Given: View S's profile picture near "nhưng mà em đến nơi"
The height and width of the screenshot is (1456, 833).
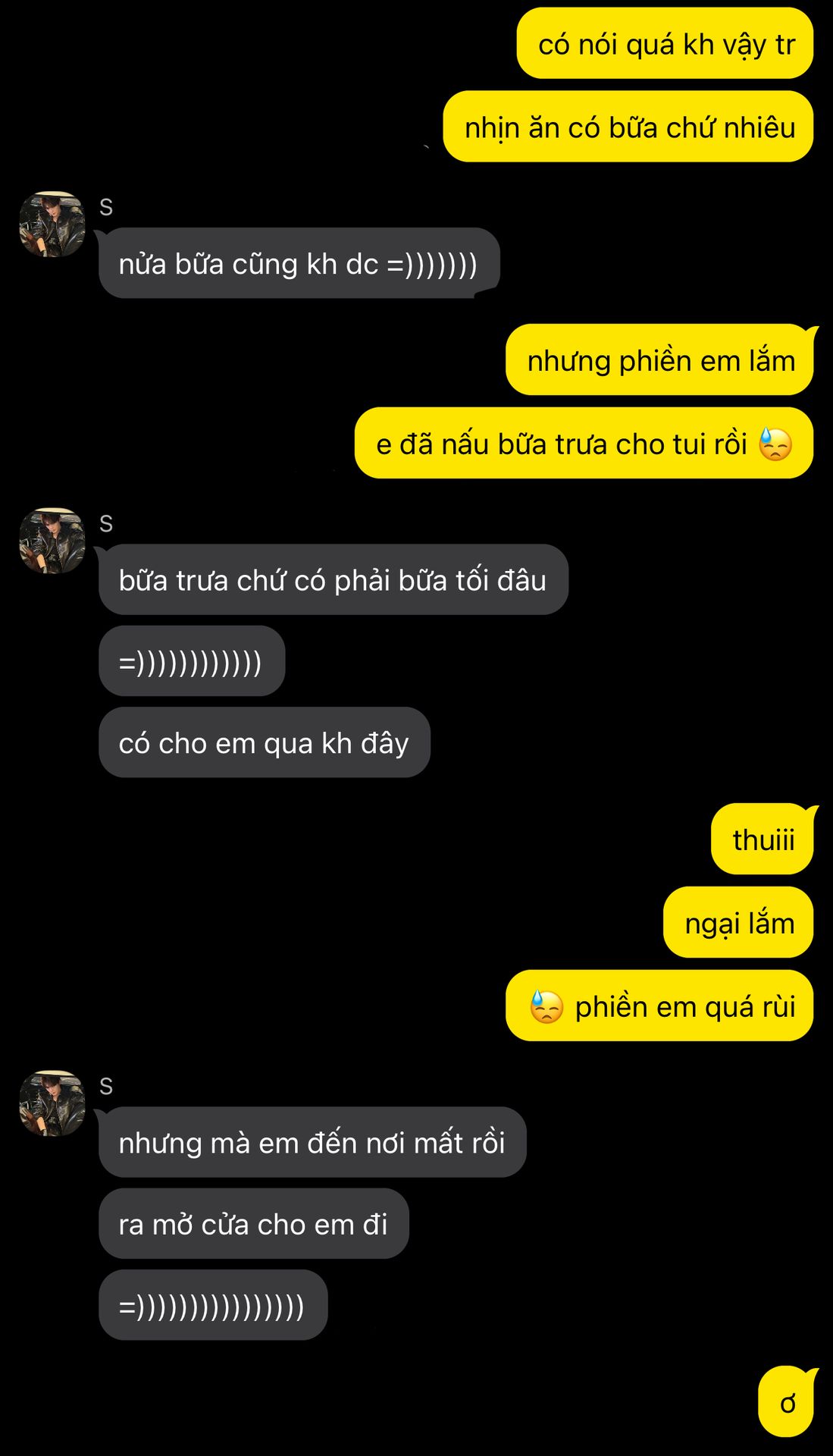Looking at the screenshot, I should pyautogui.click(x=52, y=1103).
